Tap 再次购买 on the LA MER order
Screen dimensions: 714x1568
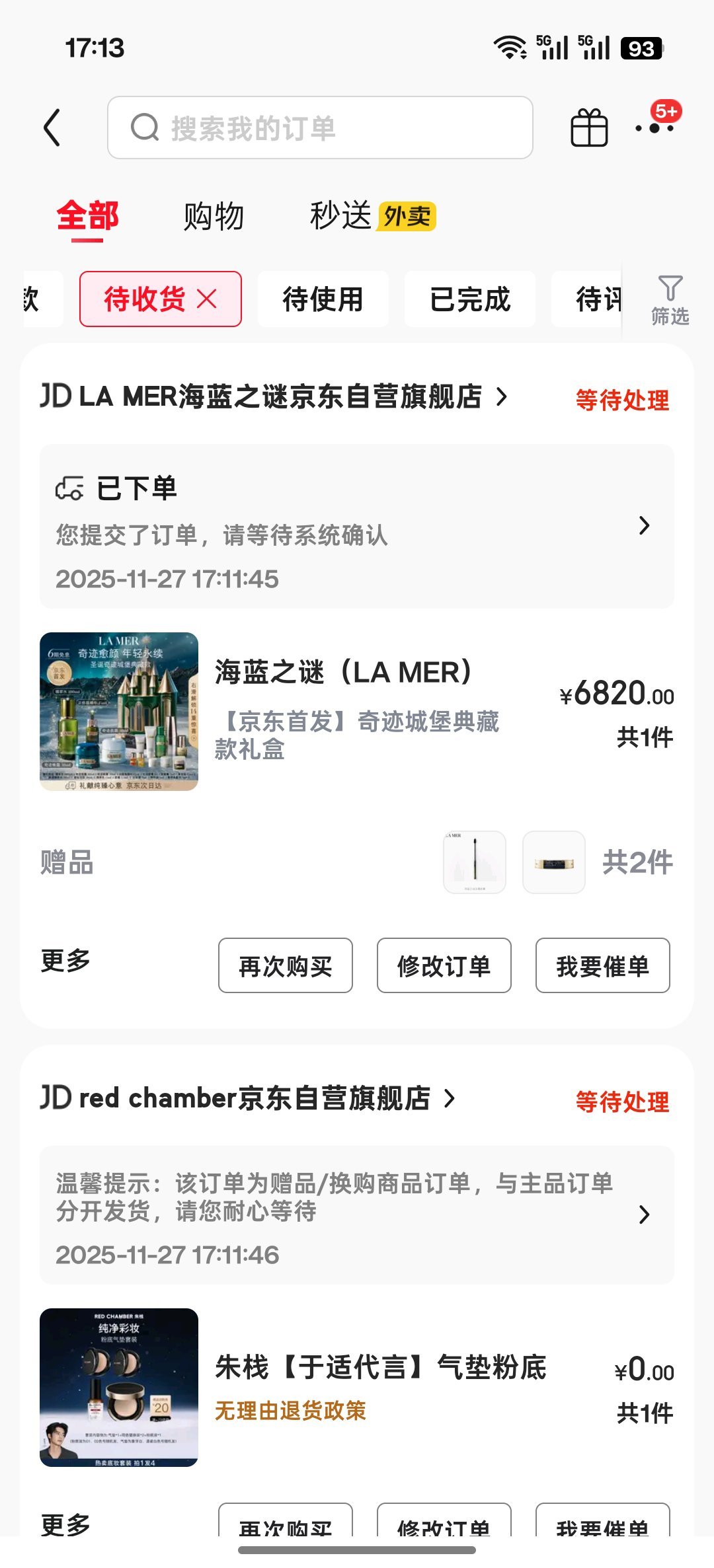pos(286,966)
